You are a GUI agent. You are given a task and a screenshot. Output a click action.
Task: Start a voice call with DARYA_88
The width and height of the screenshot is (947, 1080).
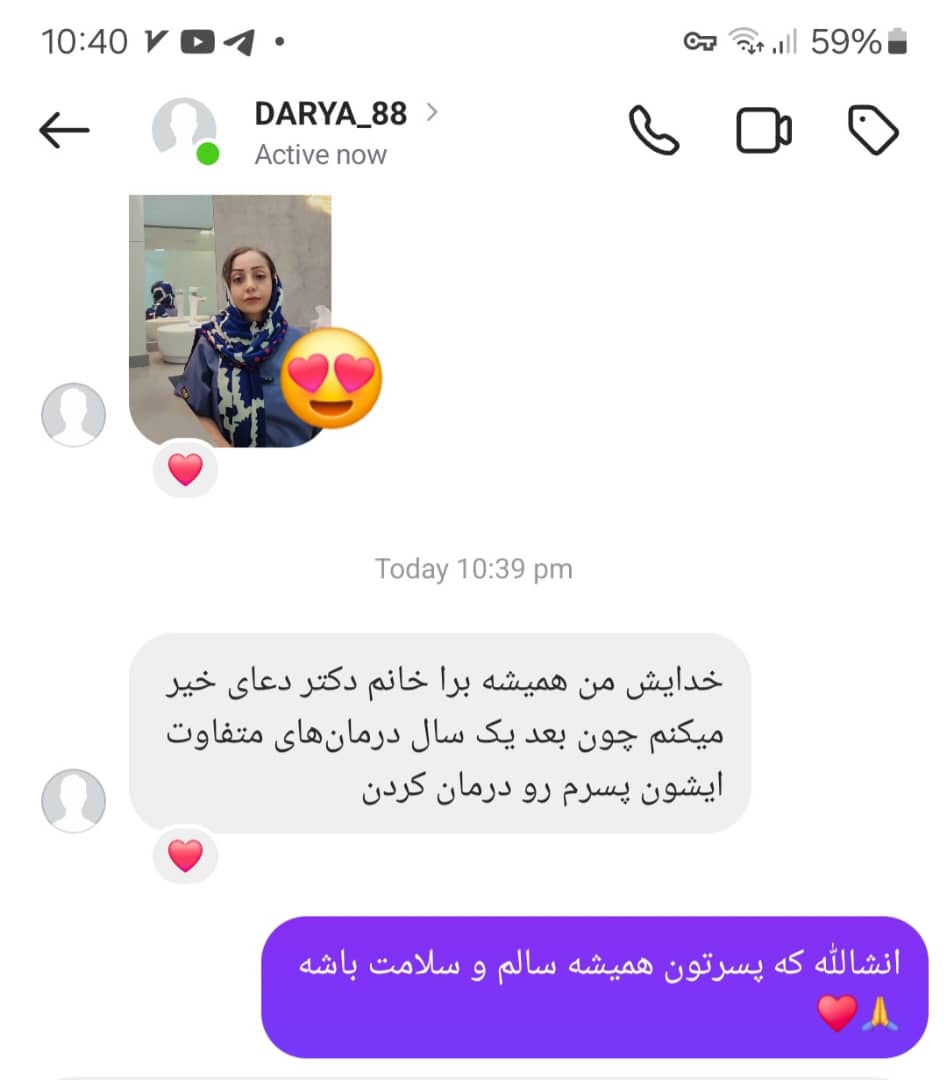coord(653,131)
